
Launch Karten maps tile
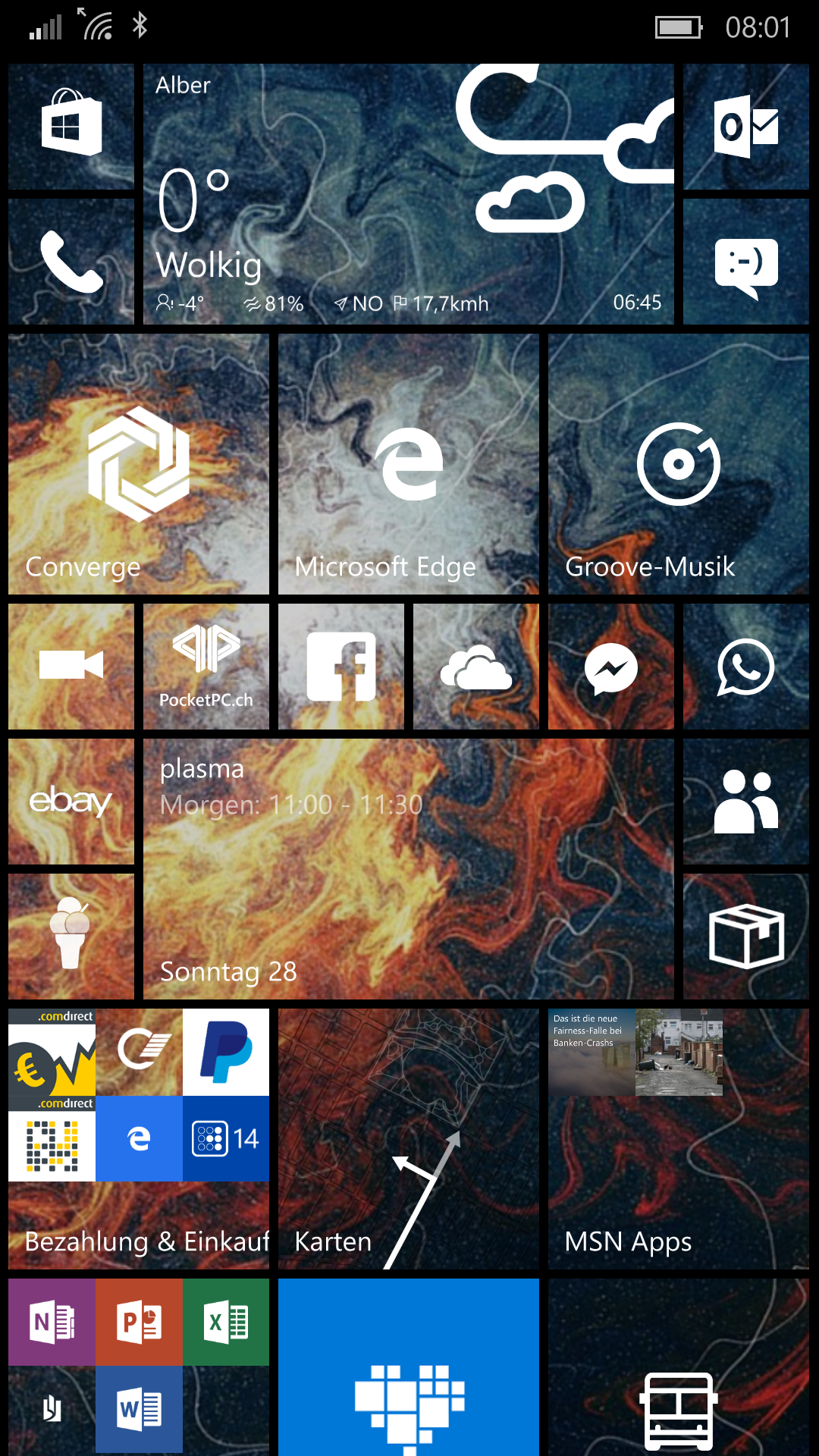409,1139
